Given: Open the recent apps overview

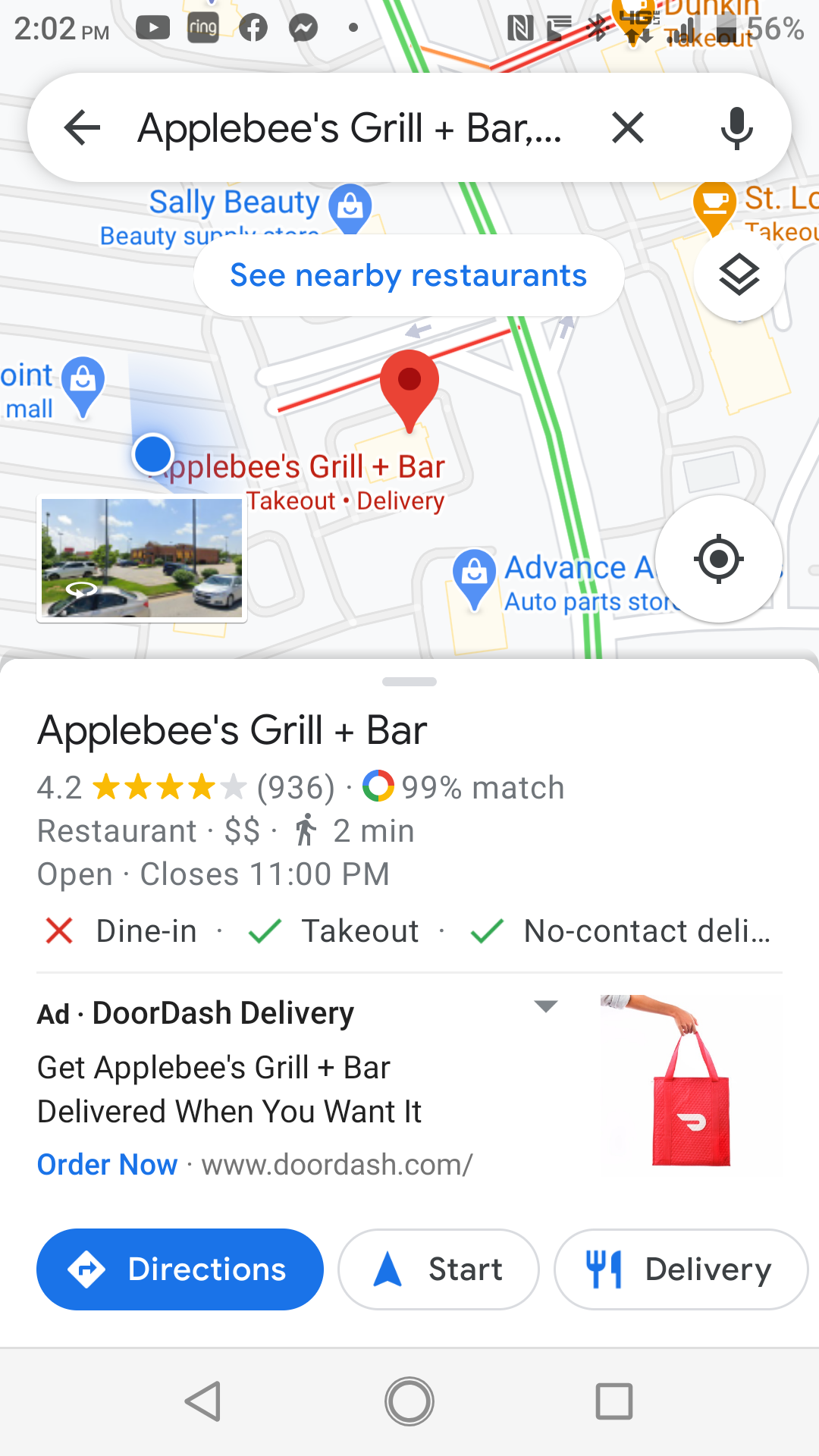Looking at the screenshot, I should [613, 1401].
